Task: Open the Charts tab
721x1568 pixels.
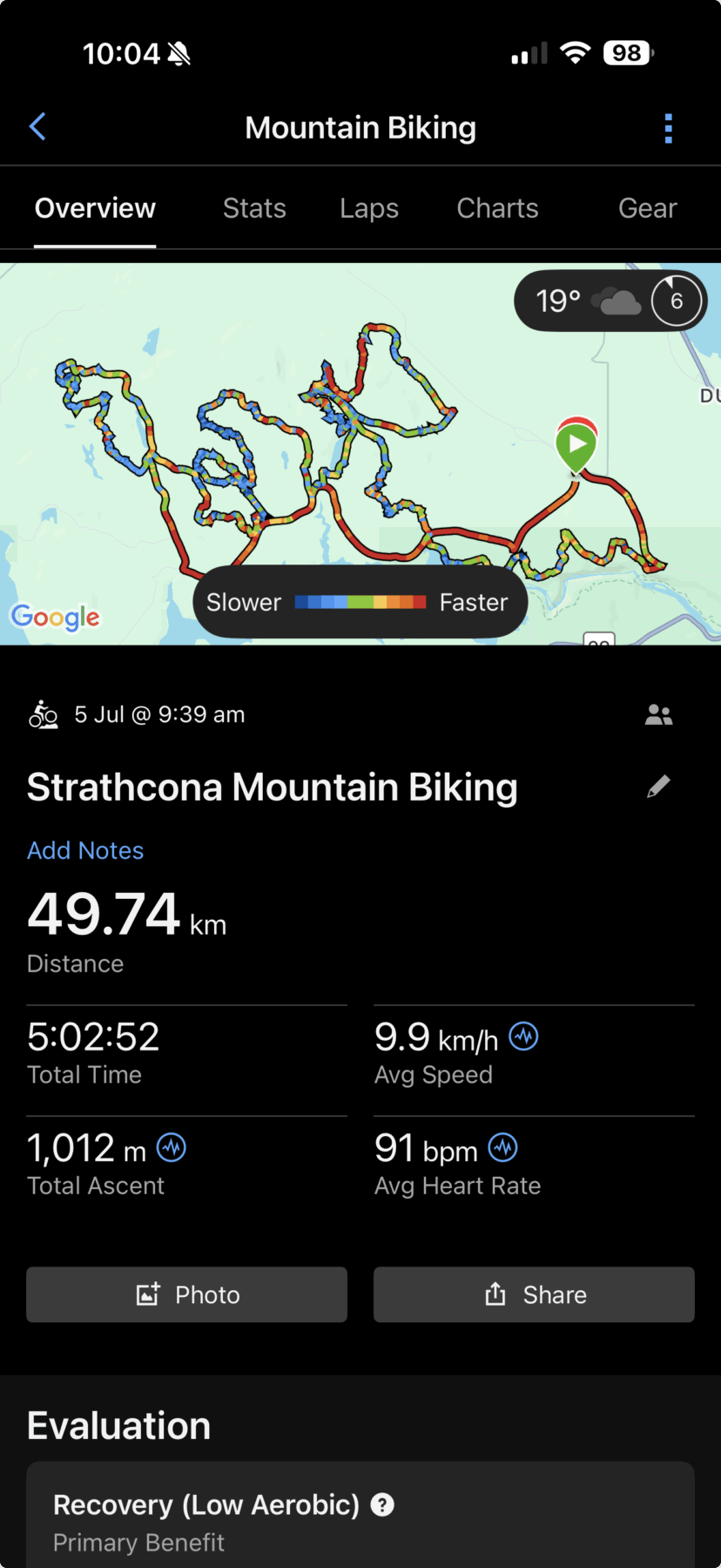Action: [497, 208]
